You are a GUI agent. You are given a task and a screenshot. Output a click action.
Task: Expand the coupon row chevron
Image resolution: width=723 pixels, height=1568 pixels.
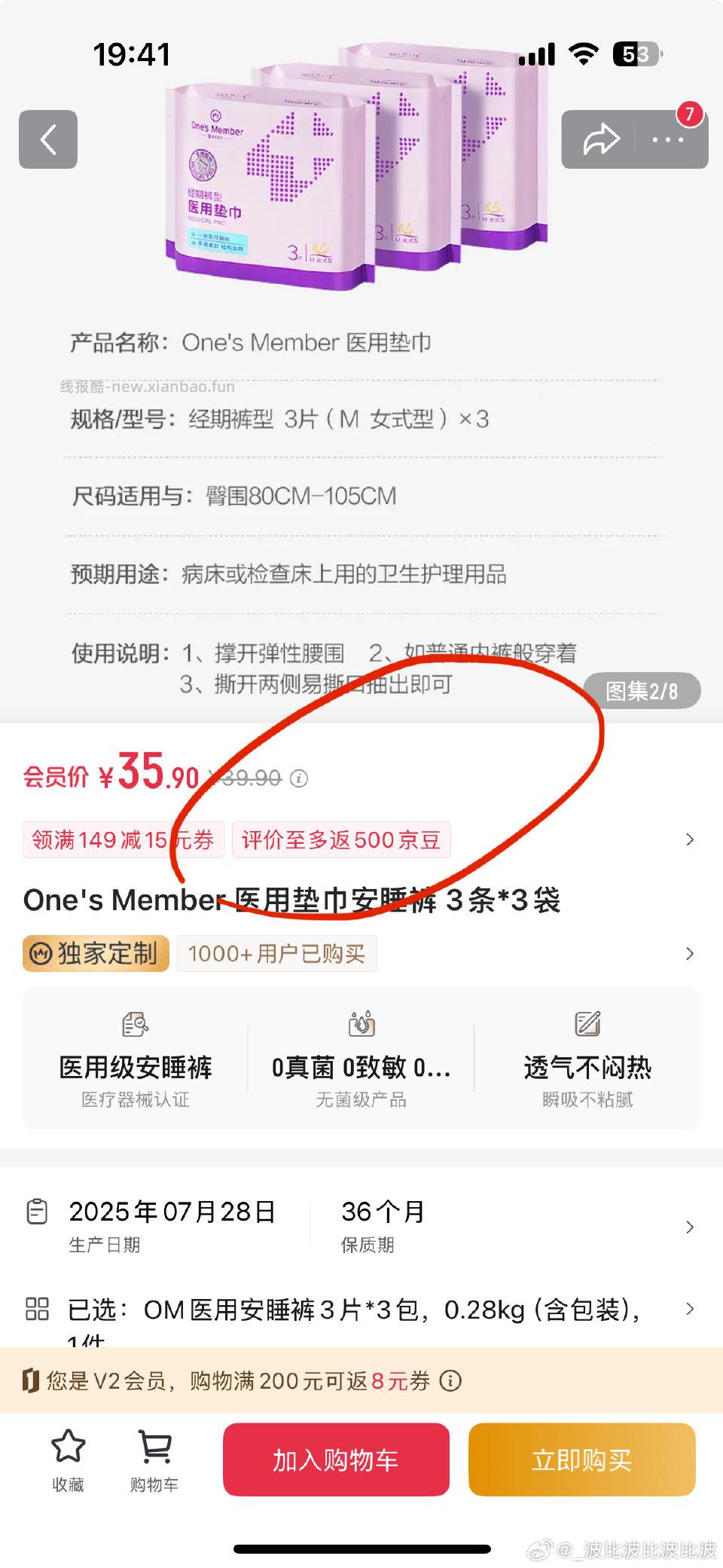(691, 839)
